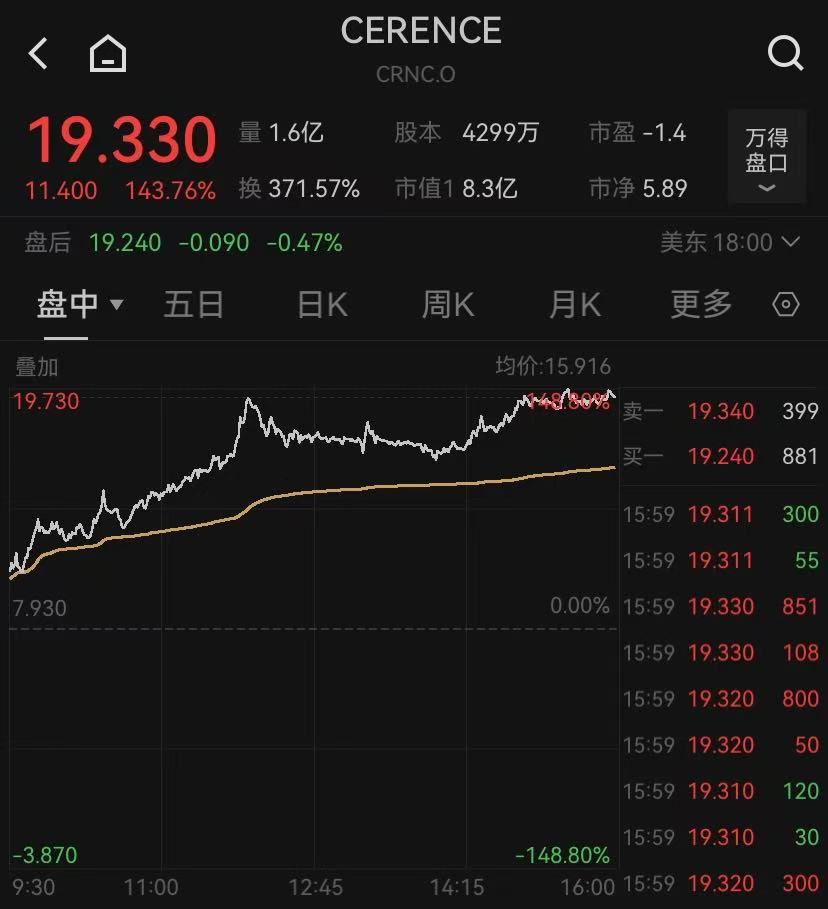Expand the 万得盘口 panel
The height and width of the screenshot is (909, 828).
(x=766, y=157)
